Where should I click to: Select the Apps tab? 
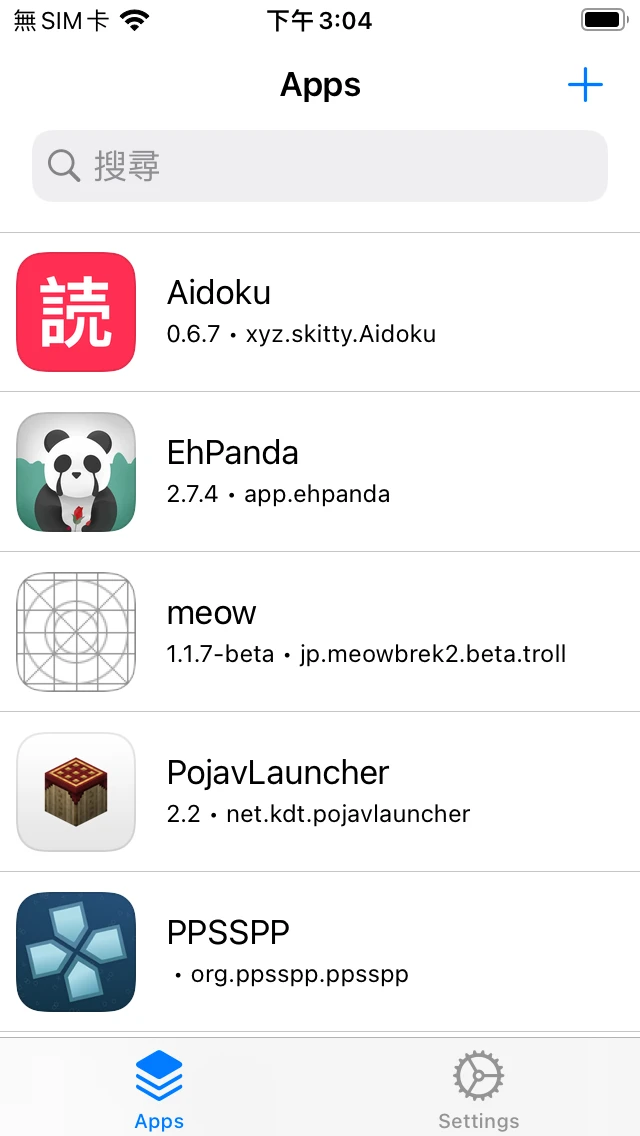click(159, 1090)
